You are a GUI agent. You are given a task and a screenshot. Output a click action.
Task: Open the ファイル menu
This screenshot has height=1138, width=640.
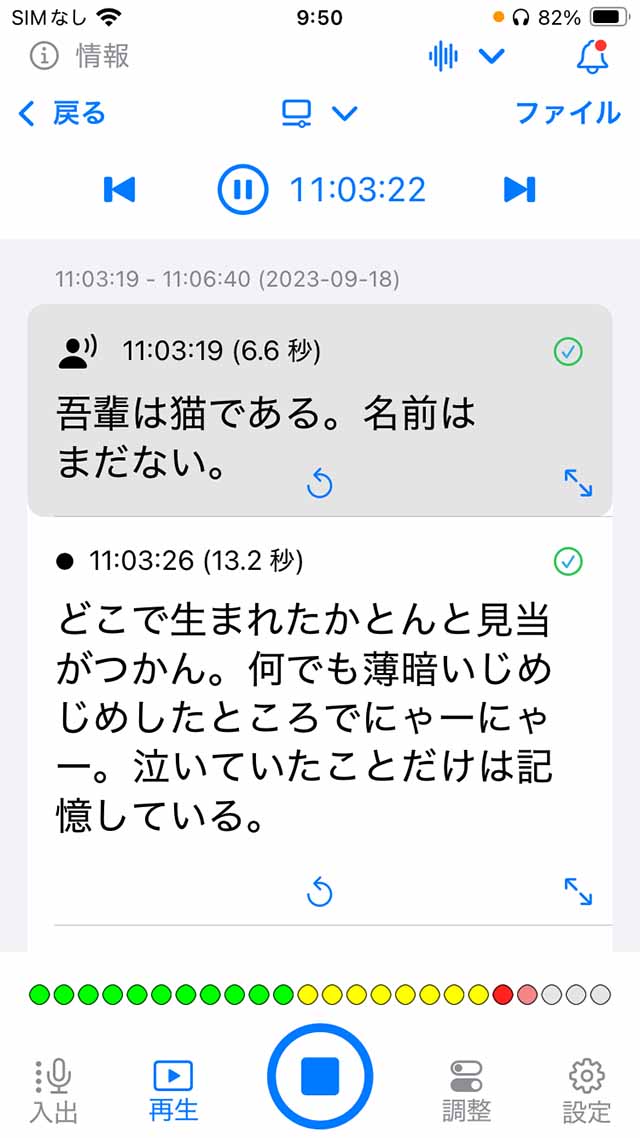coord(568,113)
